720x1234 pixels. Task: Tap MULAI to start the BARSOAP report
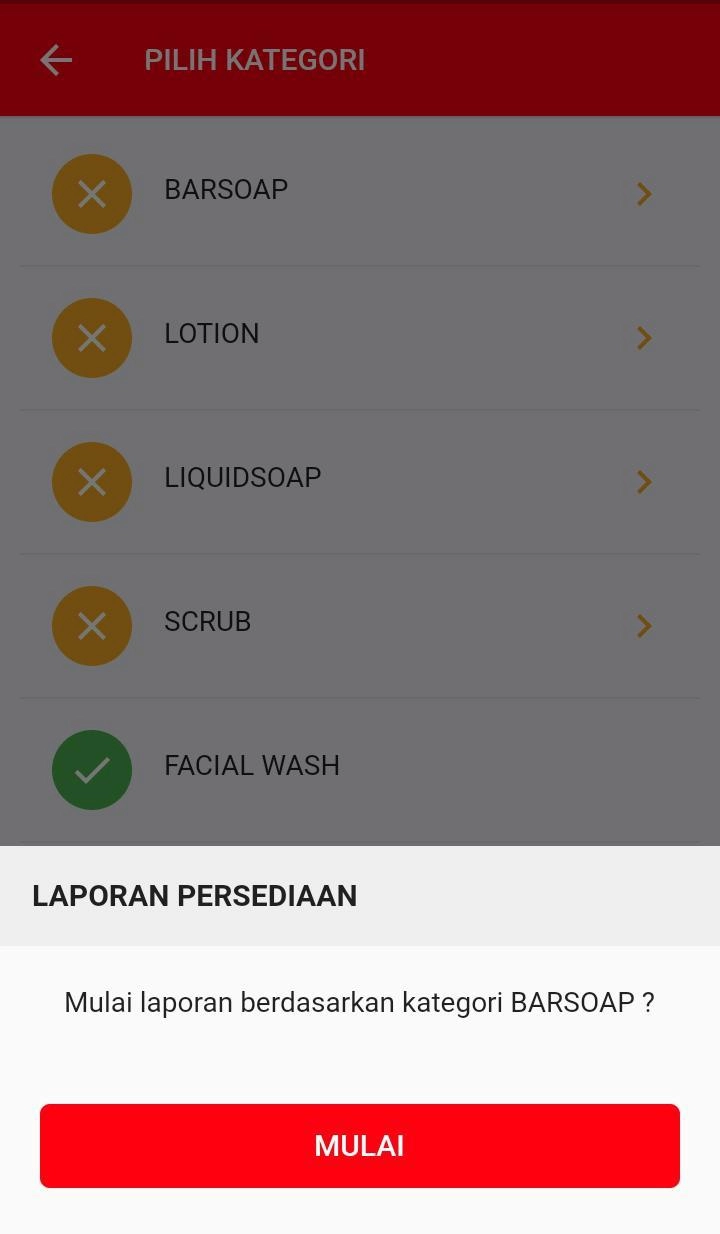(x=360, y=1146)
